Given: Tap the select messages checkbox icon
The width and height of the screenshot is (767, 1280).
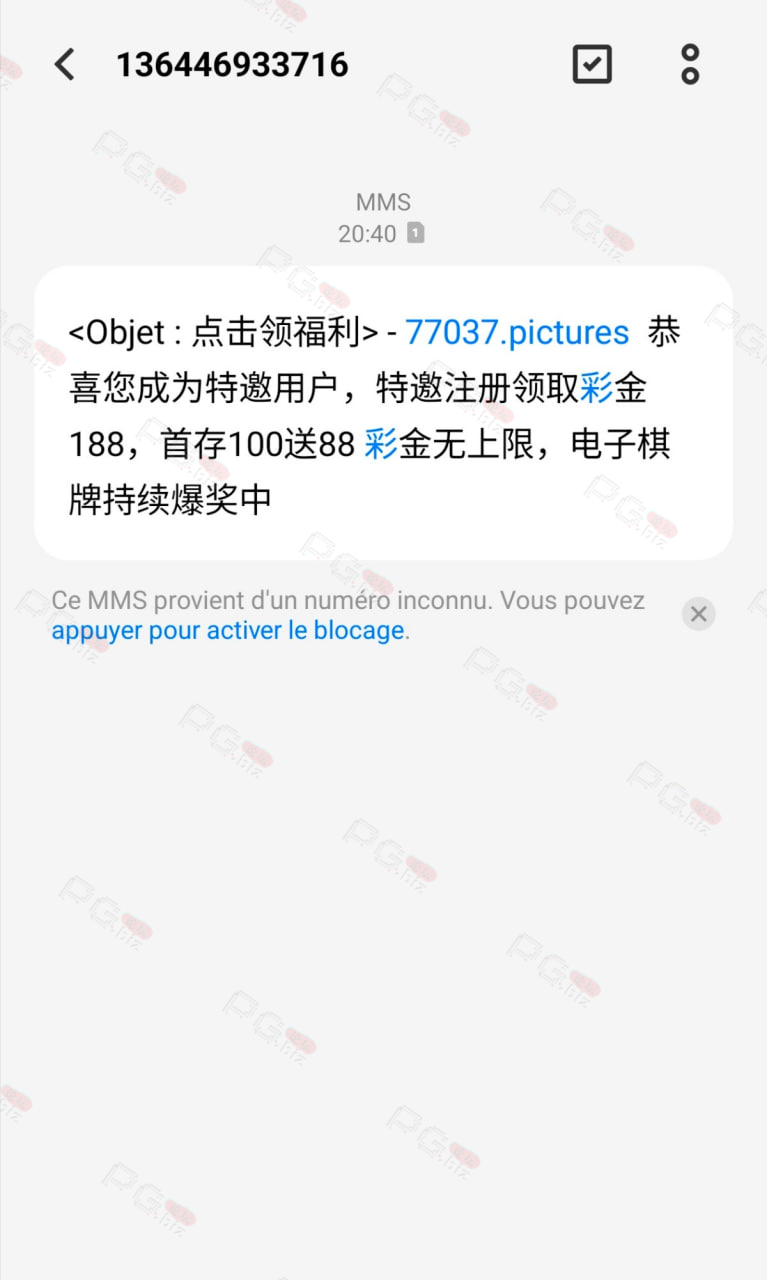Looking at the screenshot, I should (592, 65).
